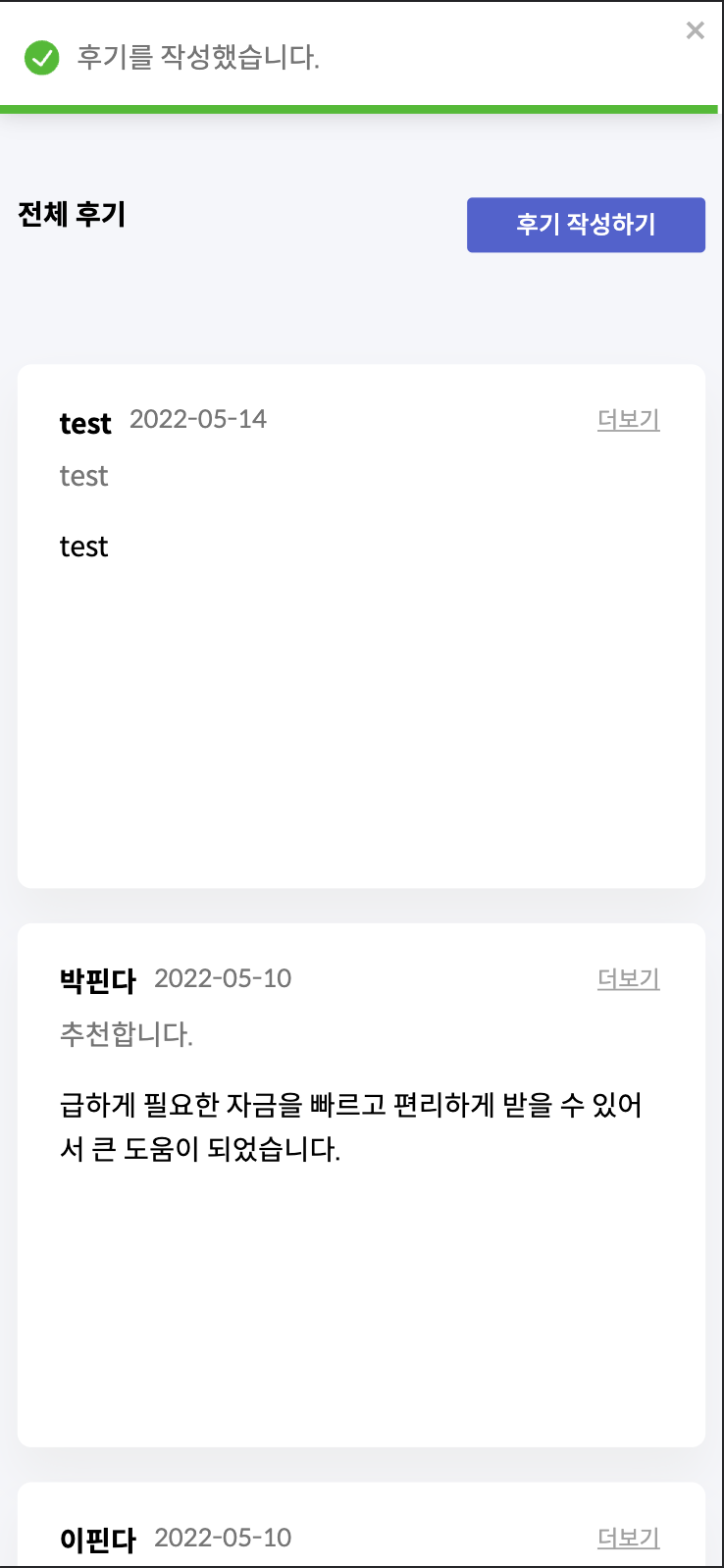Open 더보기 for 박핀다's review
Viewport: 724px width, 1568px height.
[627, 978]
